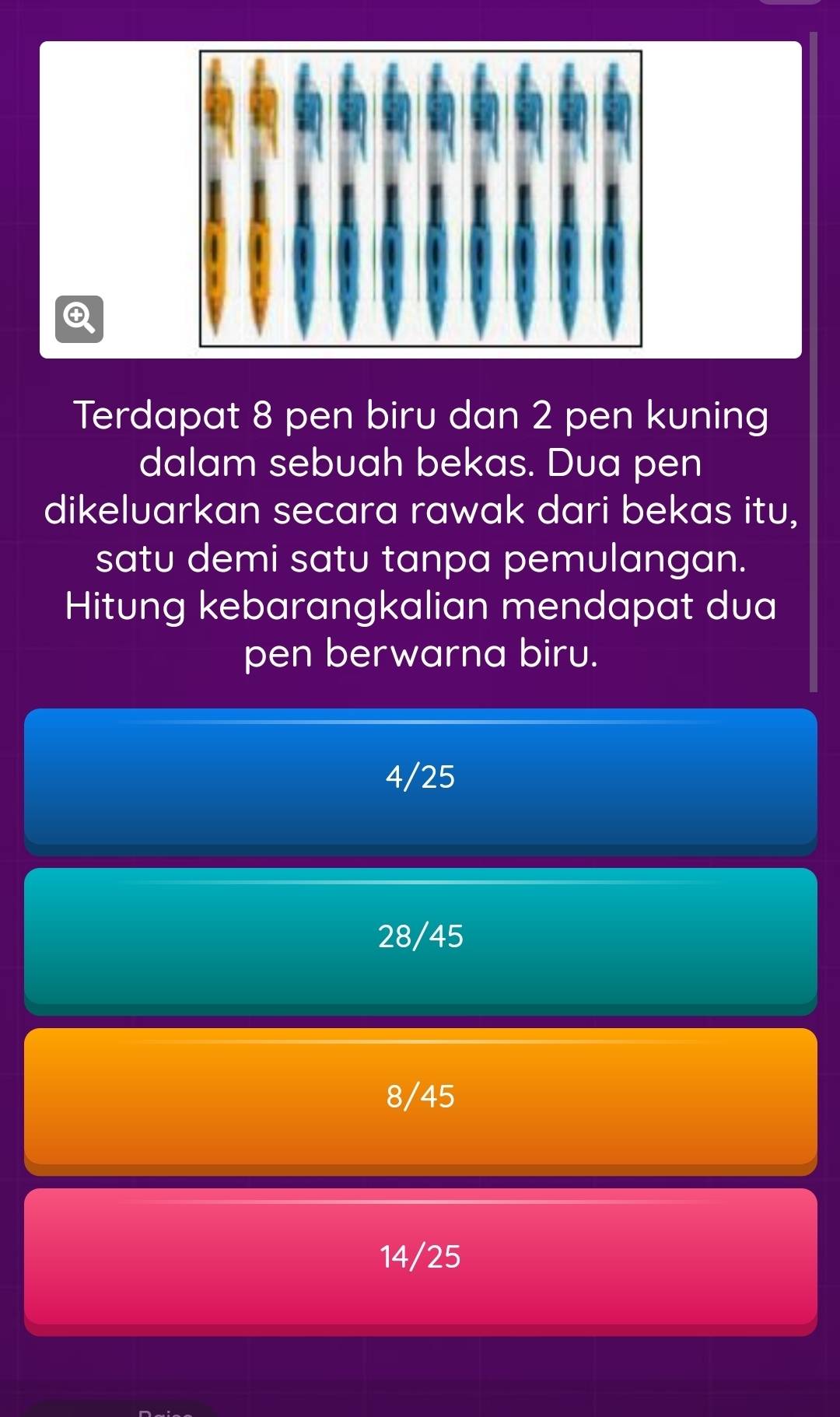Viewport: 840px width, 1417px height.
Task: Choose the 28/45 answer option
Action: coord(420,936)
